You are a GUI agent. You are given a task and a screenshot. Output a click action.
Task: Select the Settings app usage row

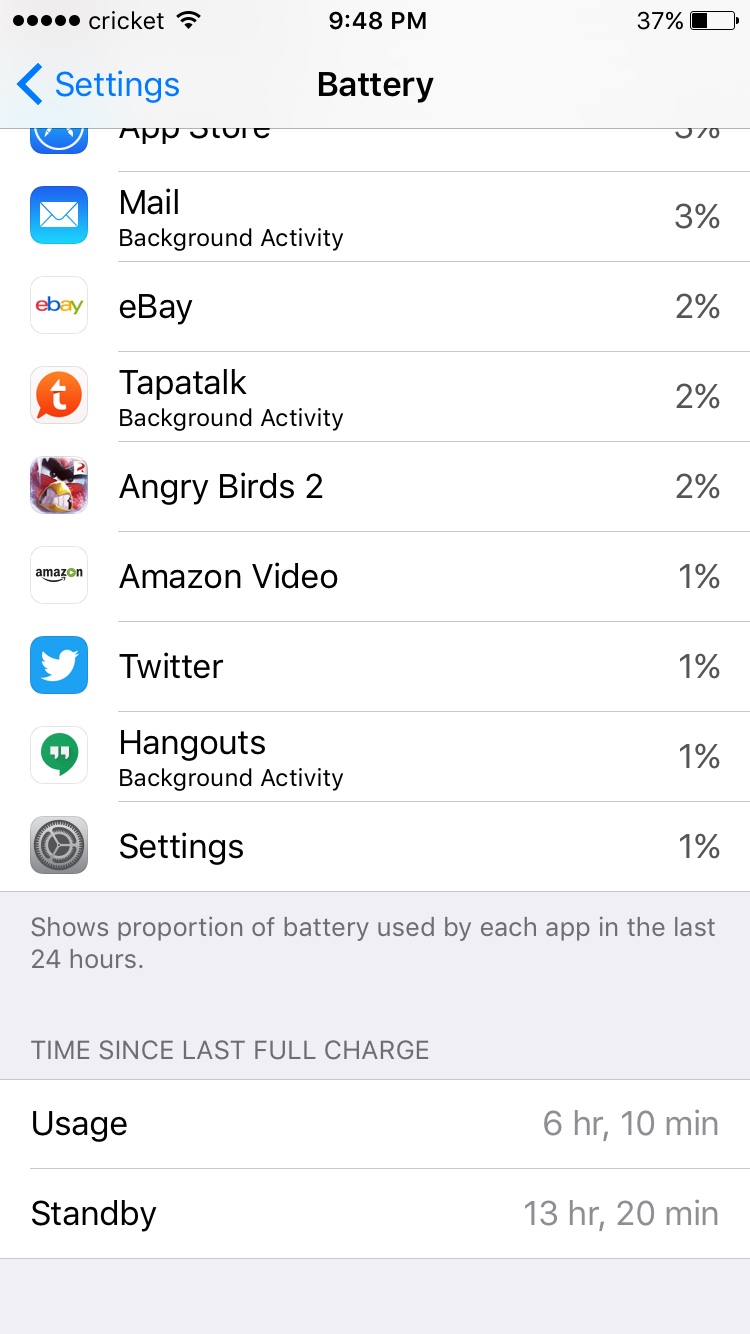pos(375,847)
